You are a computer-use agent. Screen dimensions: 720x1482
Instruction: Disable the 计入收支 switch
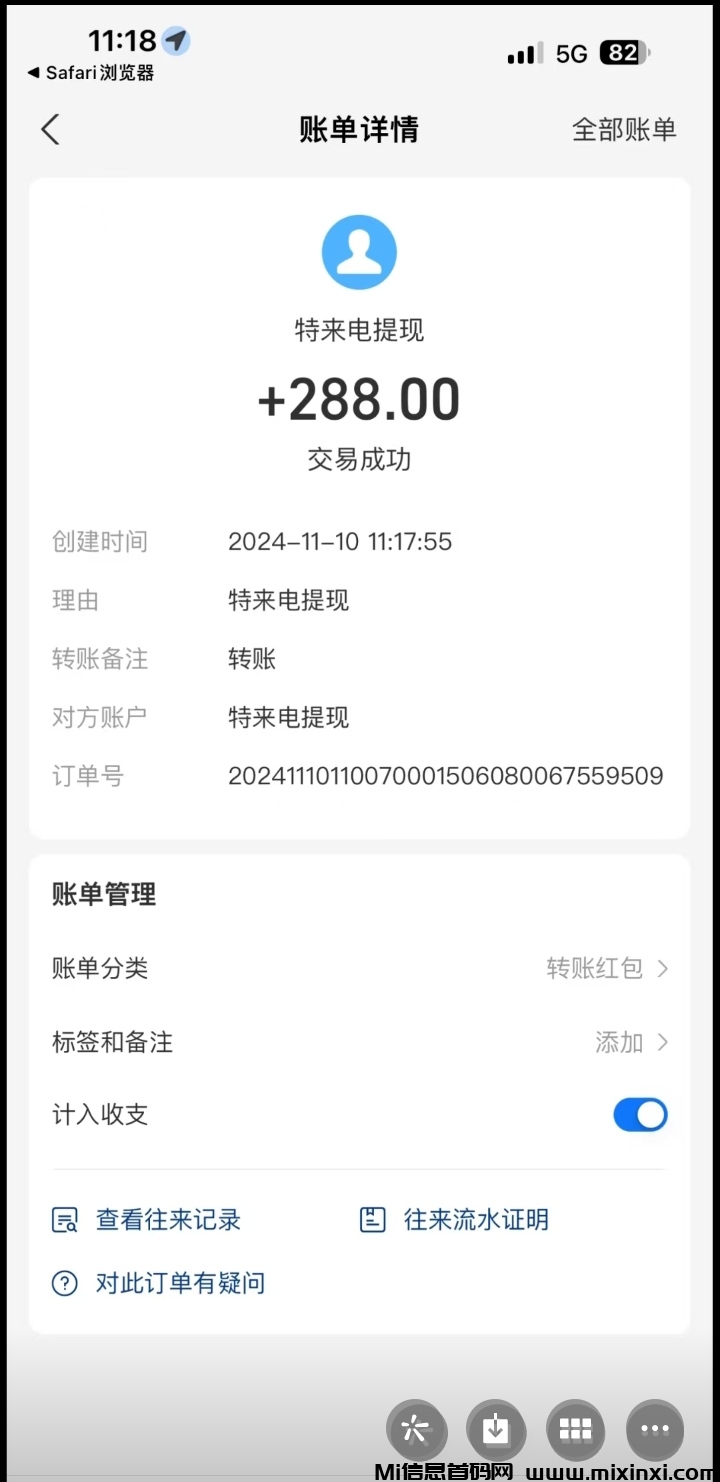pos(640,1115)
